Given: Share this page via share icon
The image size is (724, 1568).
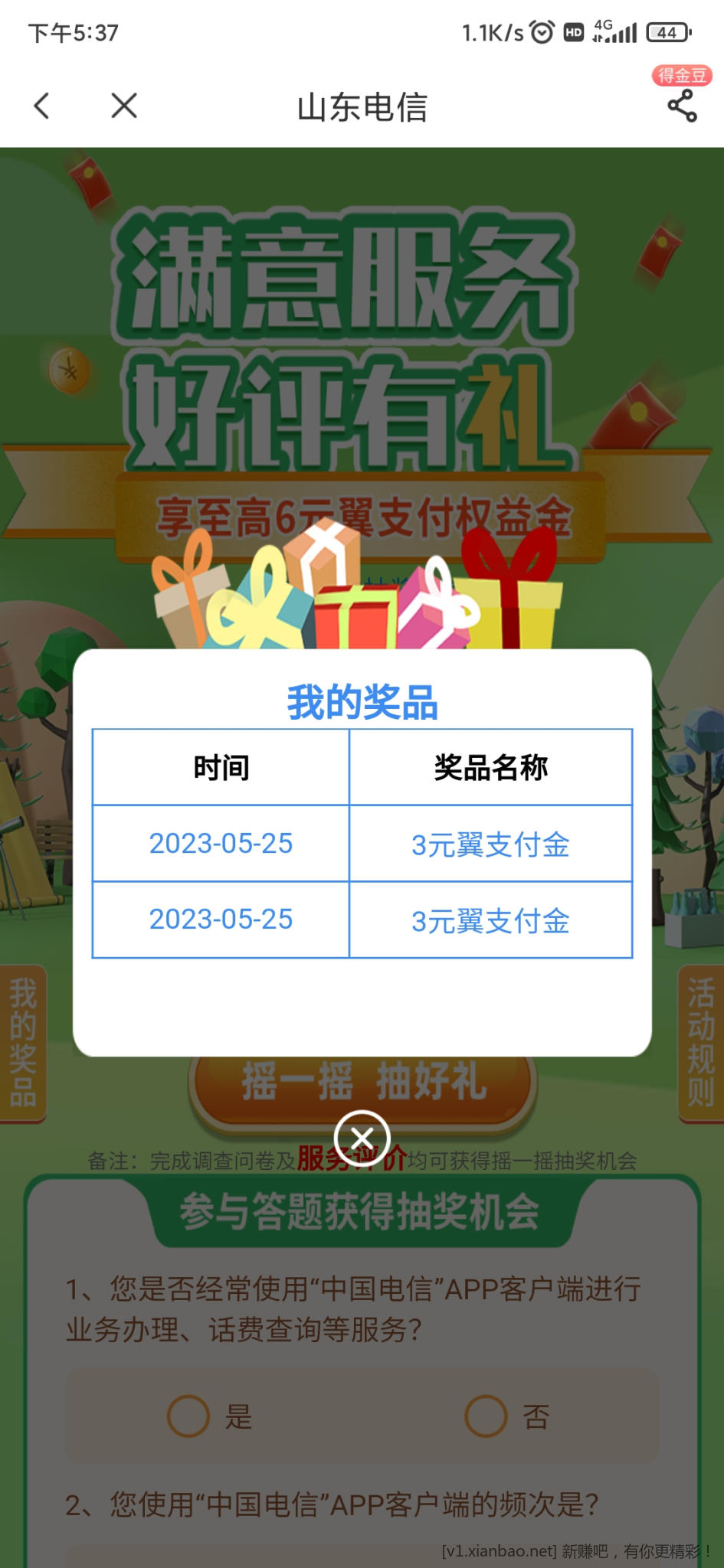Looking at the screenshot, I should pyautogui.click(x=681, y=106).
